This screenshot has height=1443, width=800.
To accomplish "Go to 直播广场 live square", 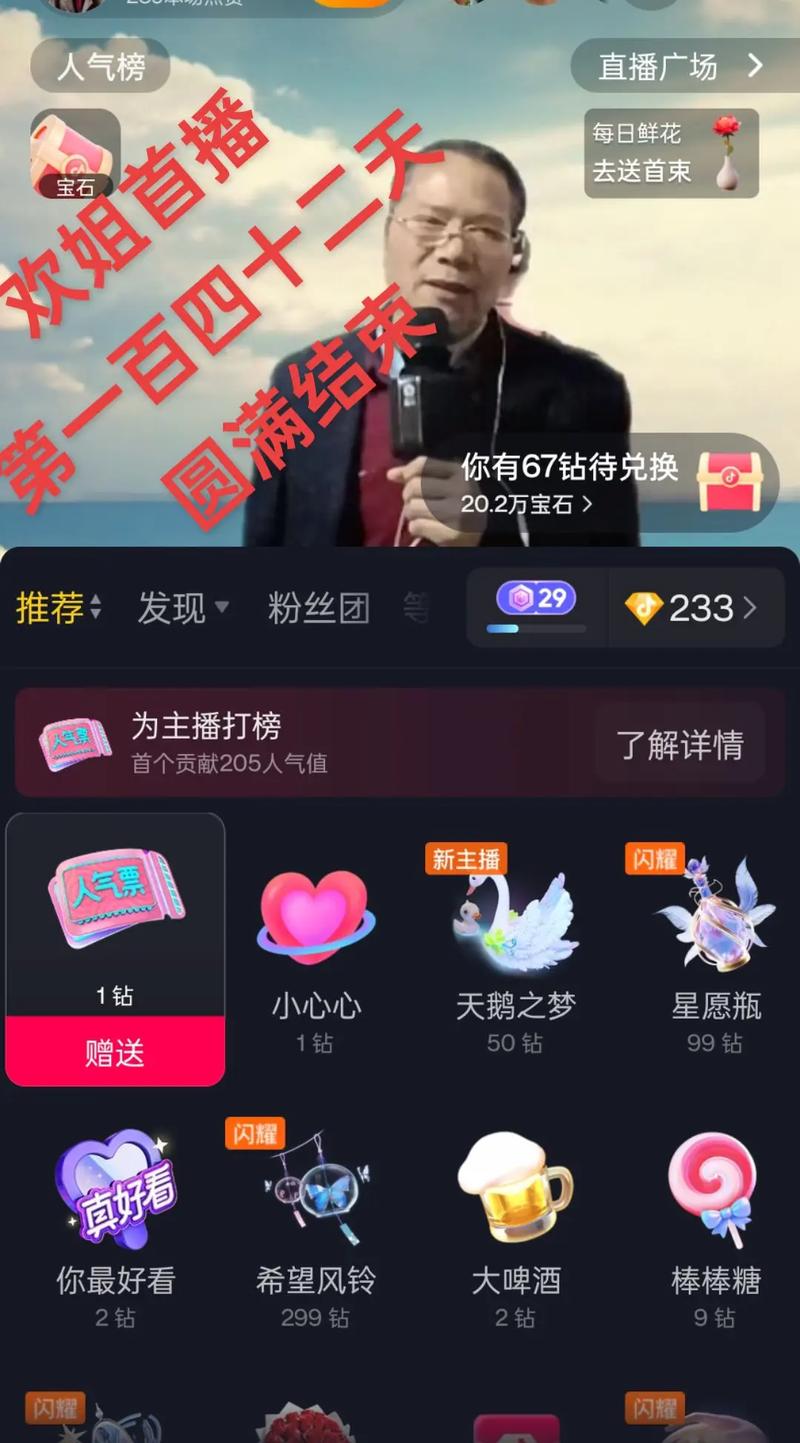I will point(681,67).
